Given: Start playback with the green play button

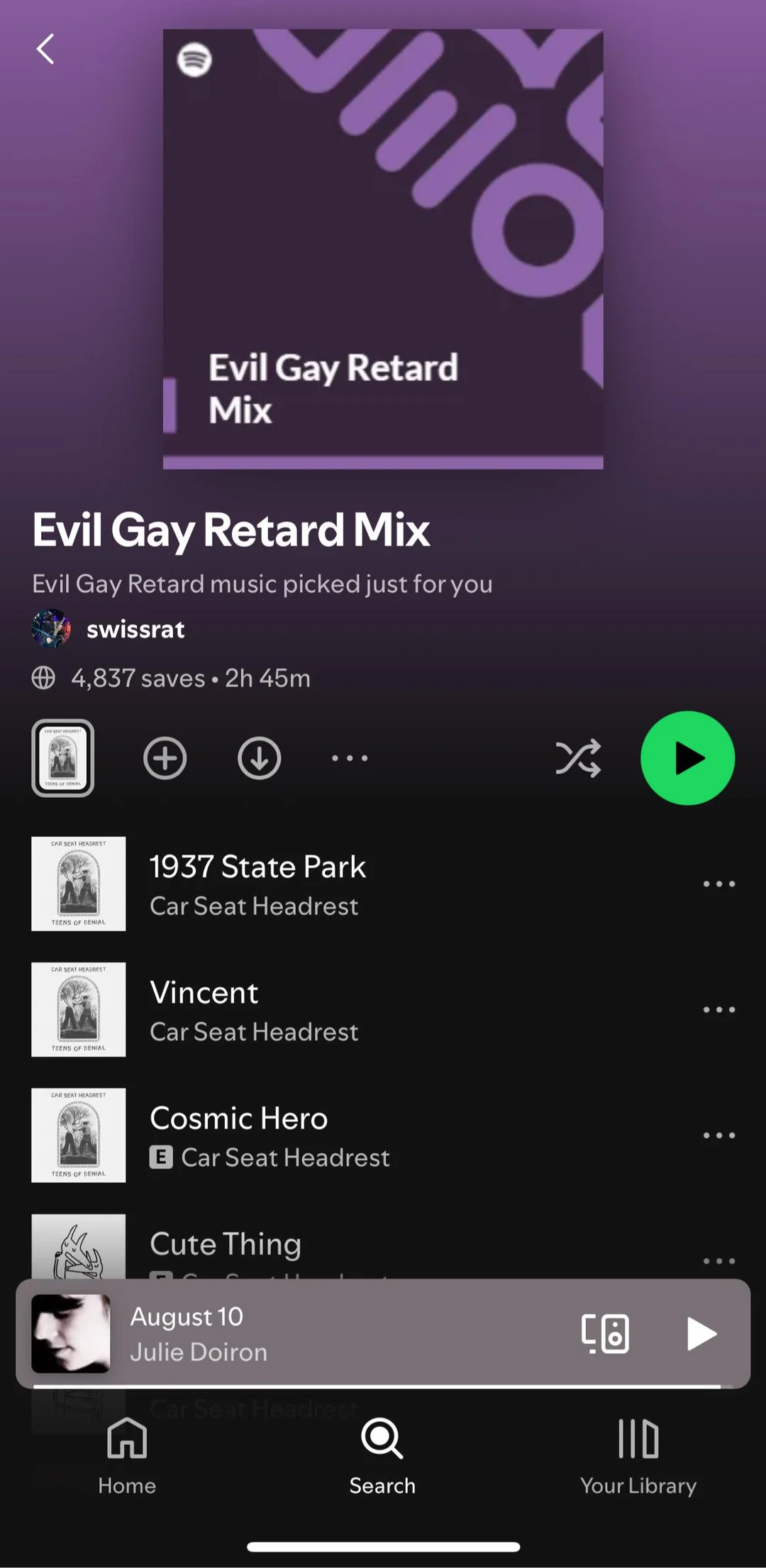Looking at the screenshot, I should coord(687,758).
